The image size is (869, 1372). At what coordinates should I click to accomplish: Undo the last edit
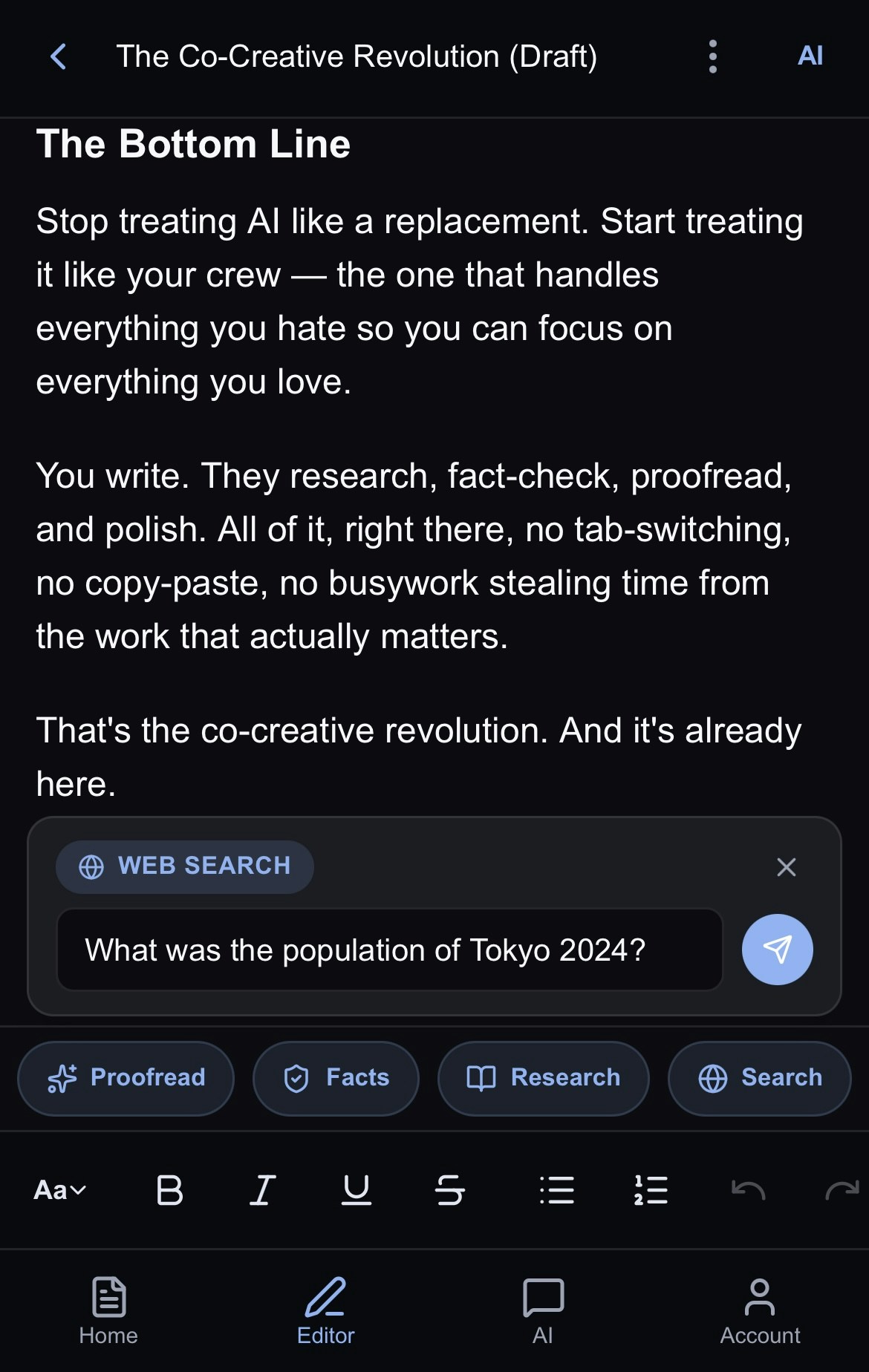pyautogui.click(x=749, y=1191)
